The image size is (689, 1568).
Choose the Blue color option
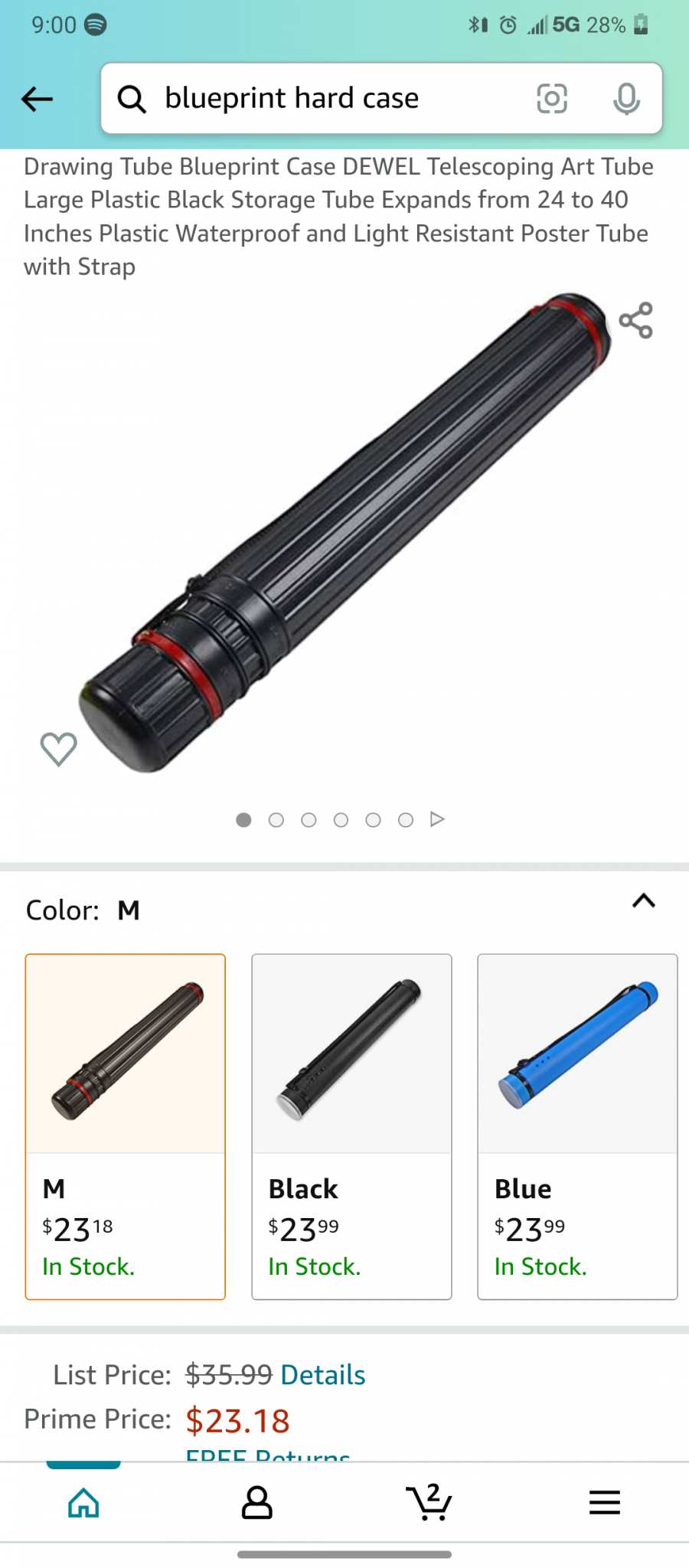coord(577,1125)
